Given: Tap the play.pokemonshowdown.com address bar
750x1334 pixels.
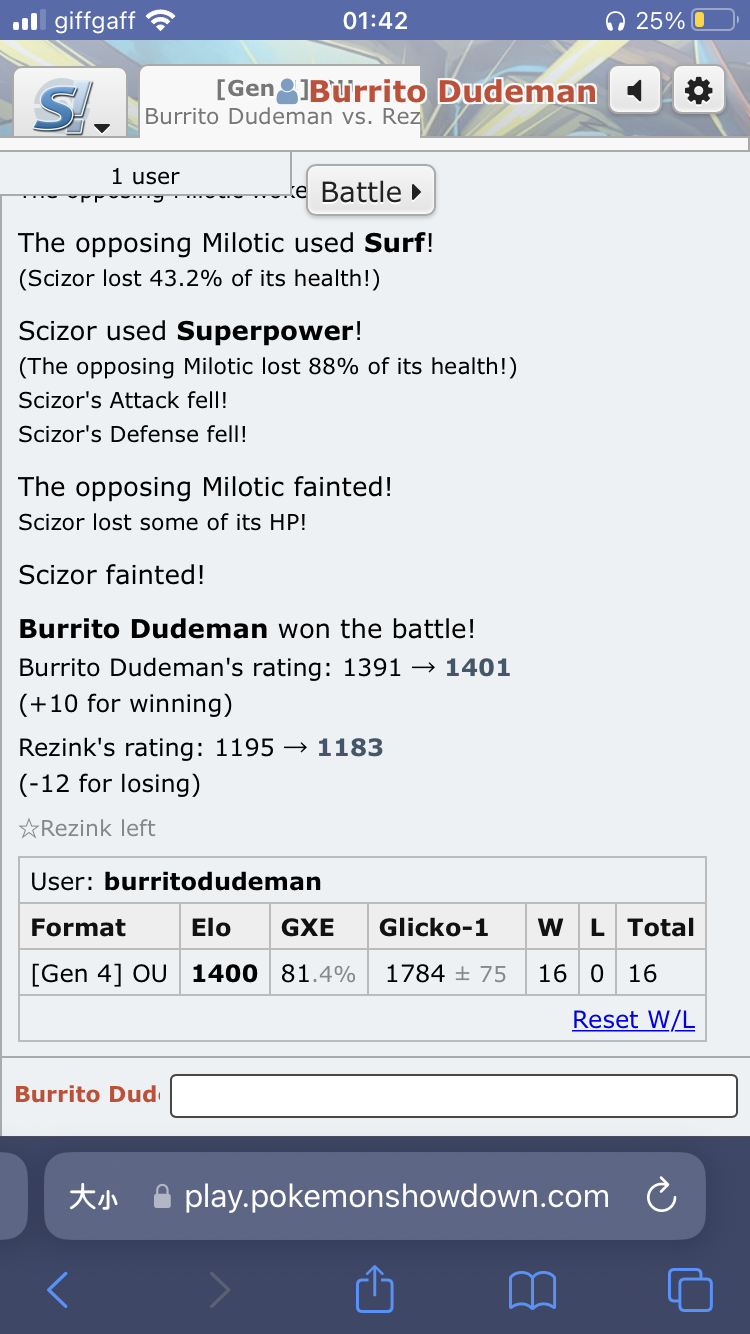Looking at the screenshot, I should coord(396,1196).
